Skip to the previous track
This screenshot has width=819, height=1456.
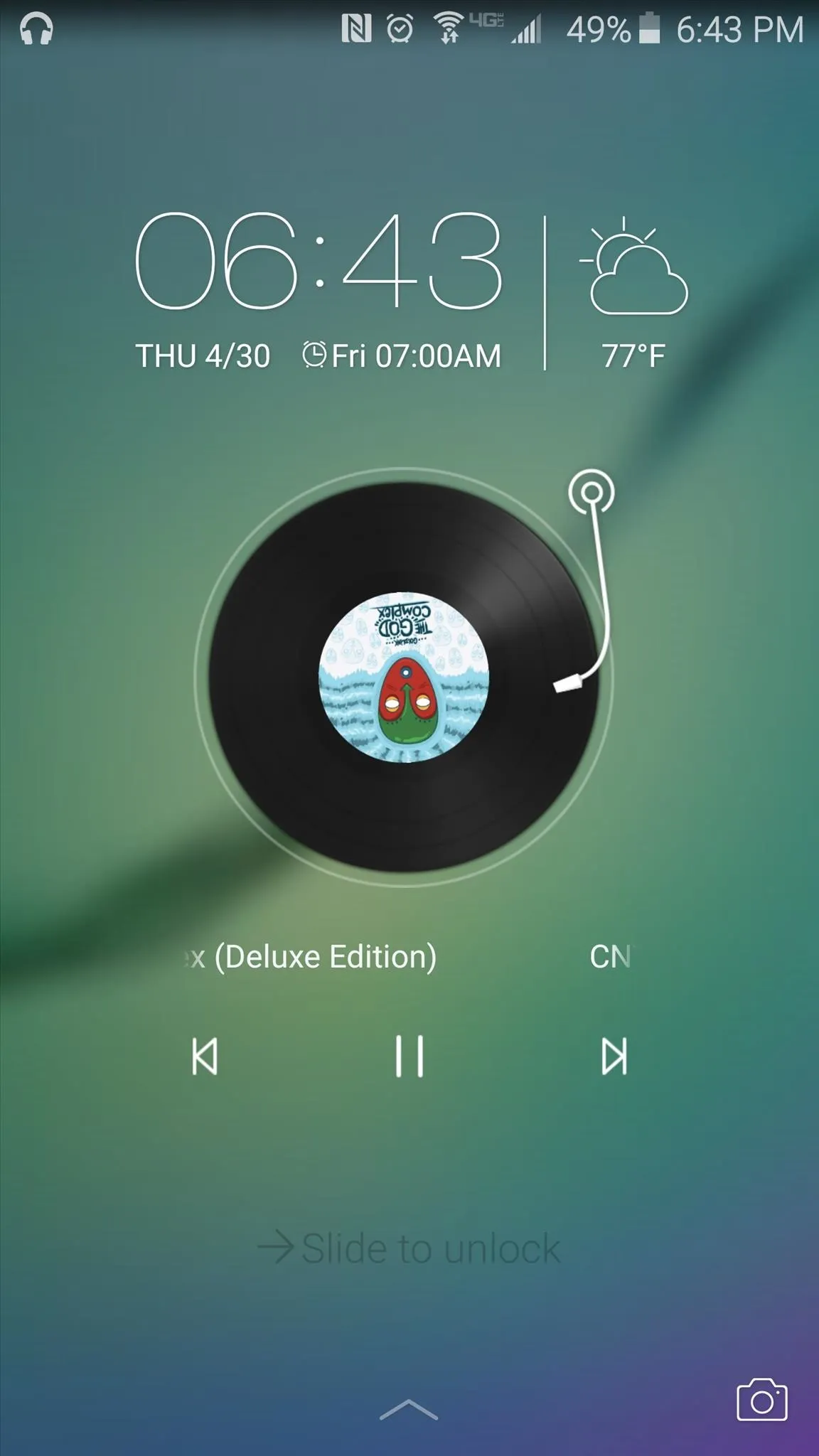[205, 1056]
